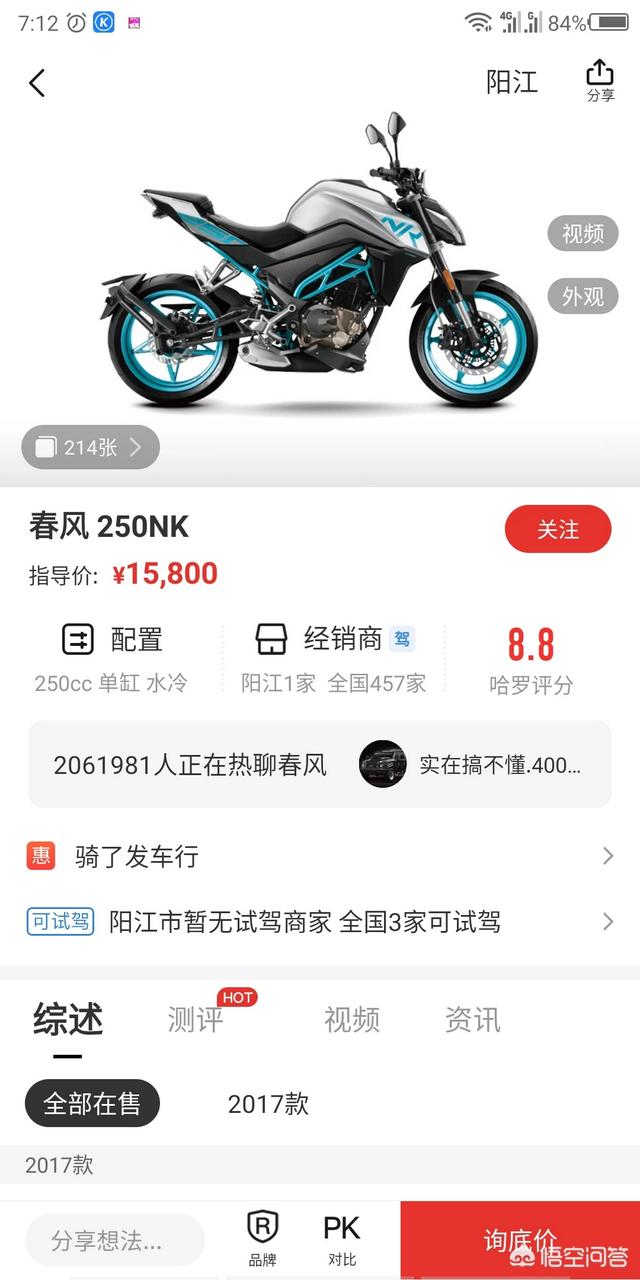Follow 春风 250NK with 关注

[x=557, y=529]
